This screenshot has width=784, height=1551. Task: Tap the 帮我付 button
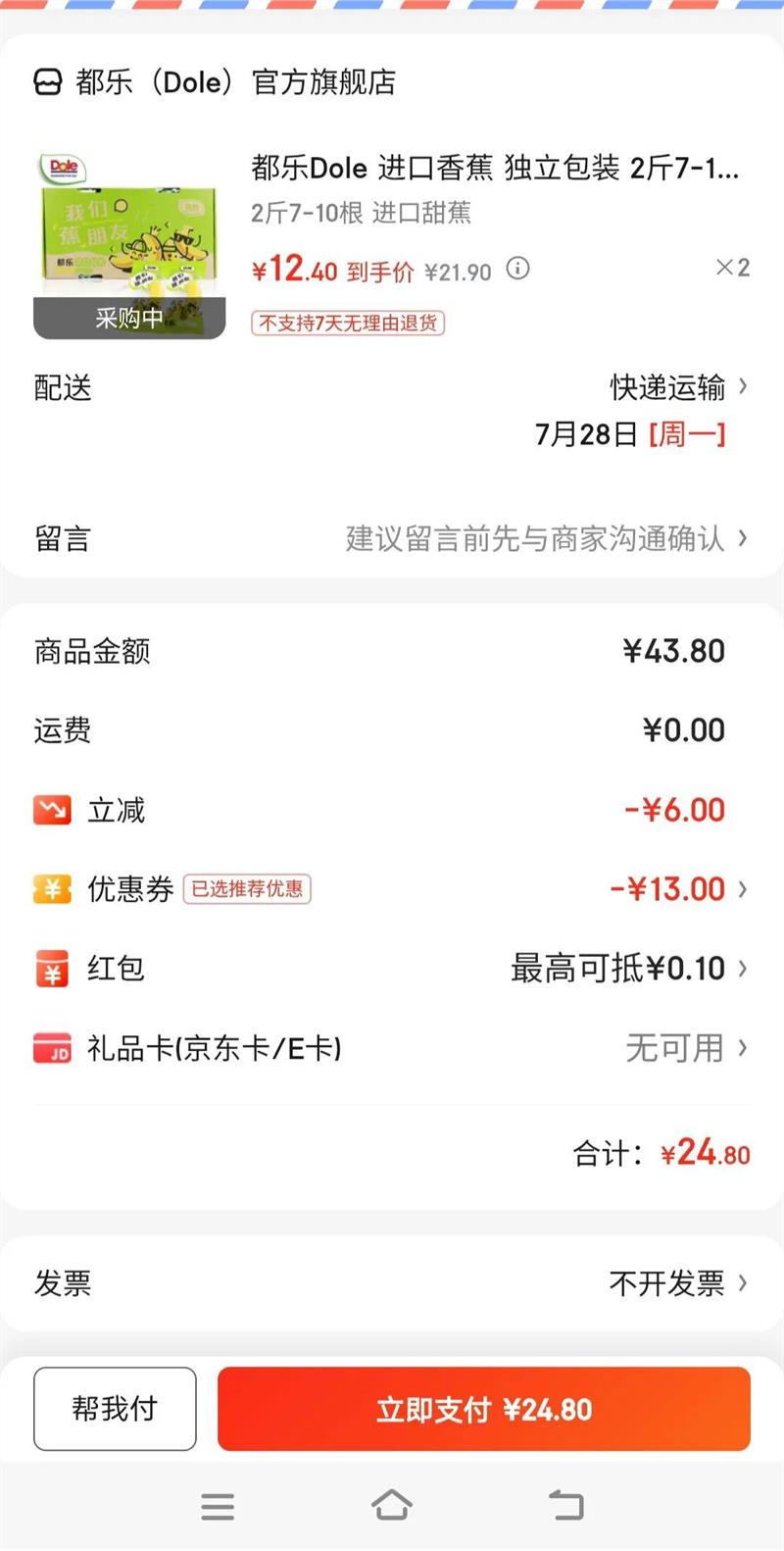(115, 1409)
